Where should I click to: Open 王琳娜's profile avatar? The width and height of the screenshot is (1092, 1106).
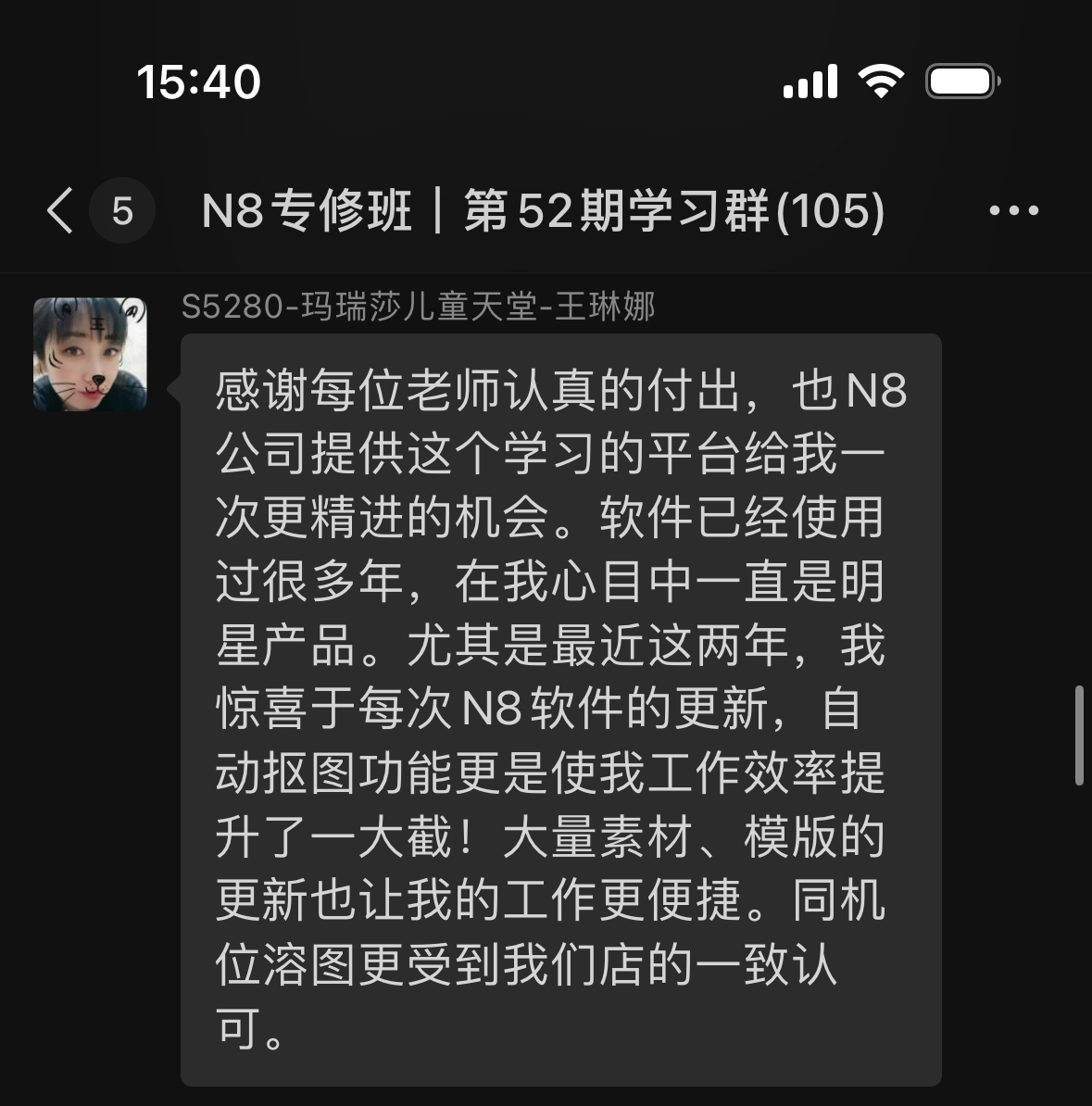pyautogui.click(x=90, y=354)
